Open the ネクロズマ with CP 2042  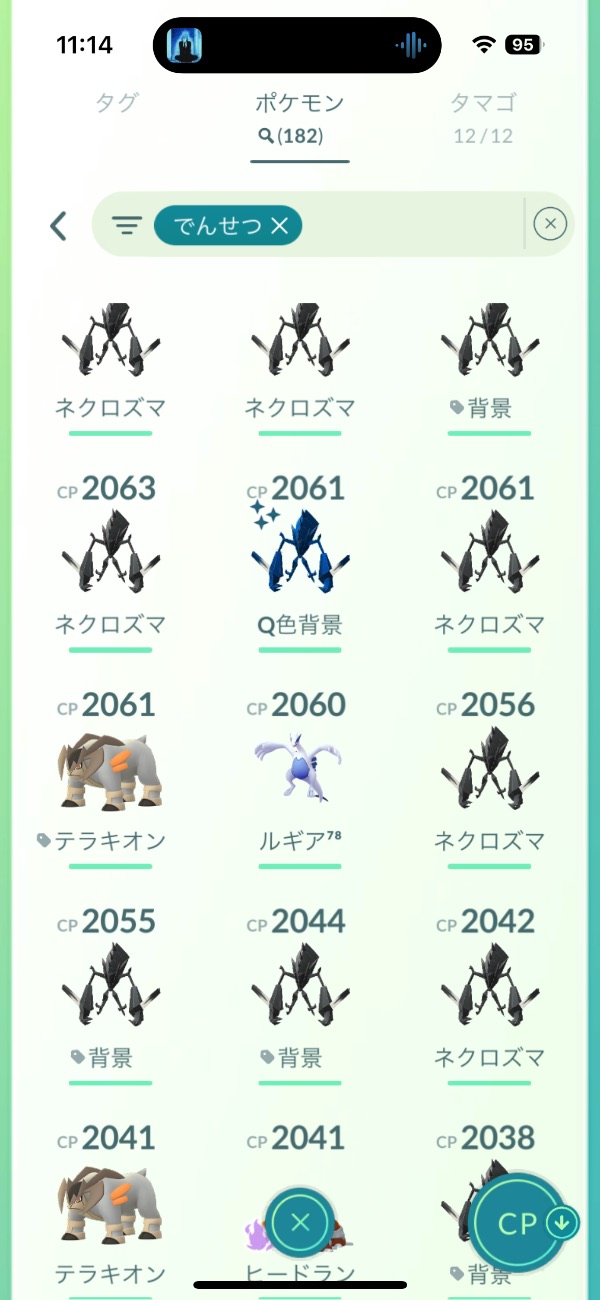click(490, 990)
